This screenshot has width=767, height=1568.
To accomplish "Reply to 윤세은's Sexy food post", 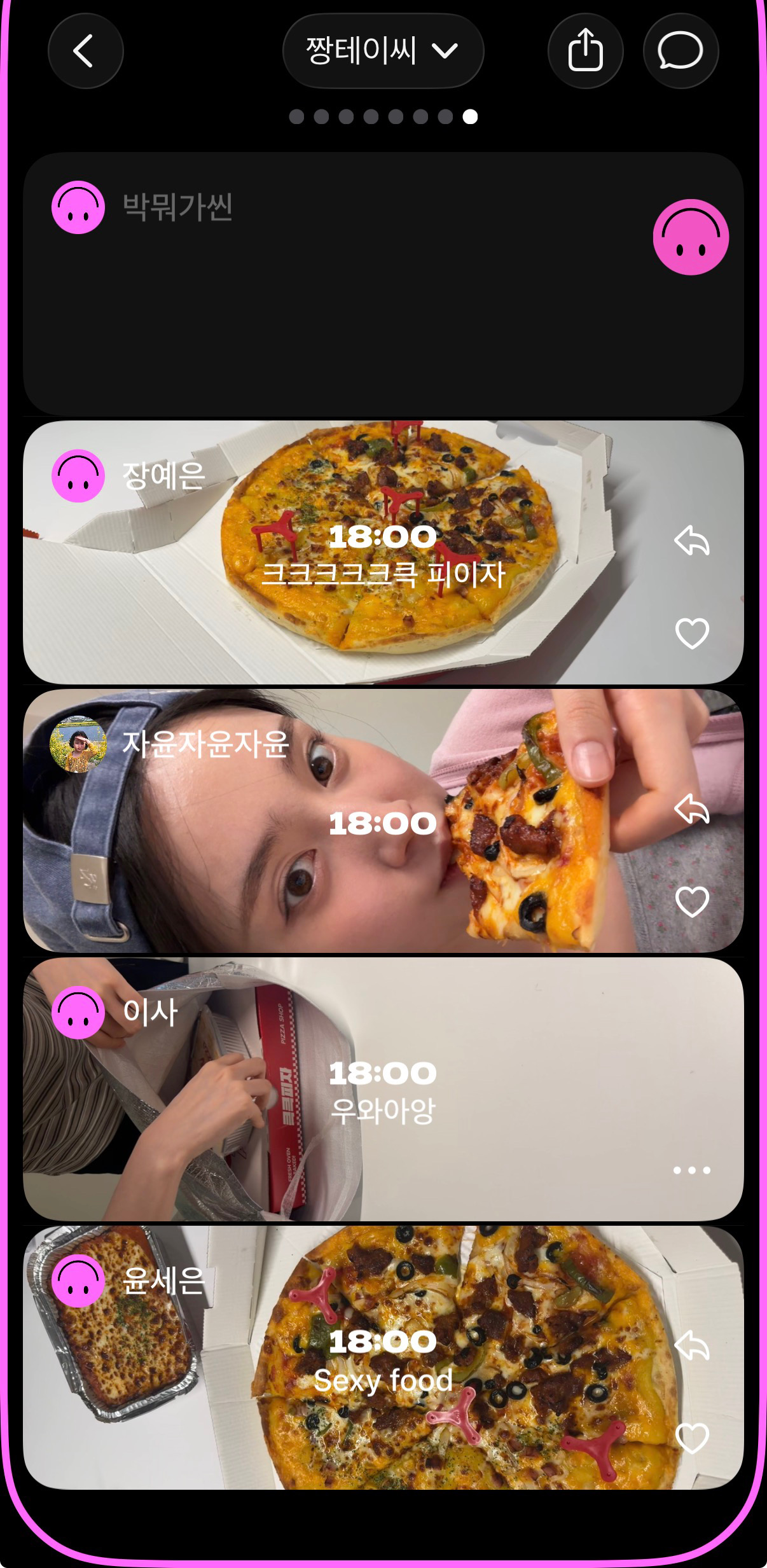I will pyautogui.click(x=691, y=1345).
